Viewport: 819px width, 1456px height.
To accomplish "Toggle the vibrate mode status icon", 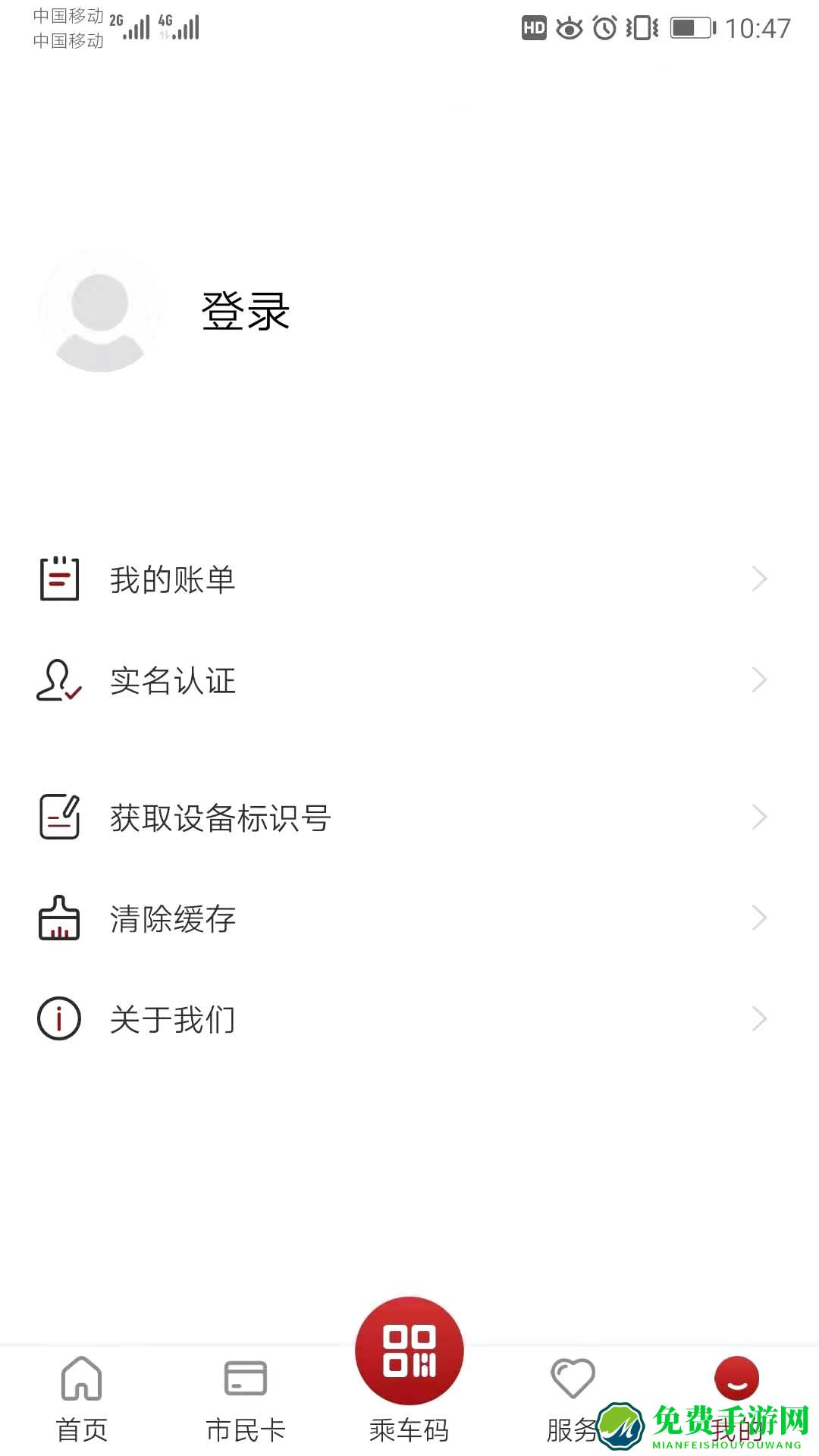I will [x=643, y=27].
